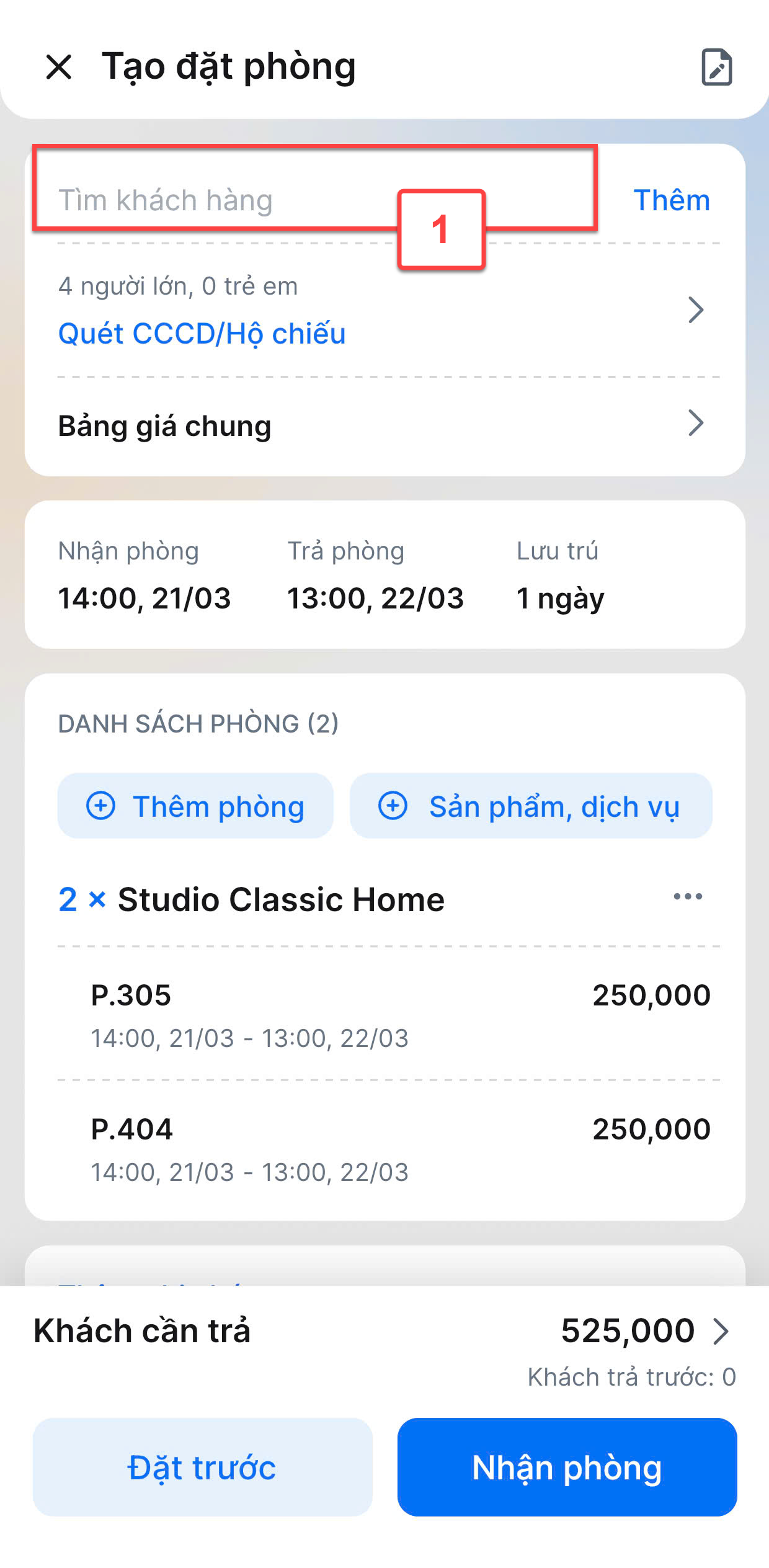
Task: Tap Thêm to add a customer
Action: pos(672,200)
